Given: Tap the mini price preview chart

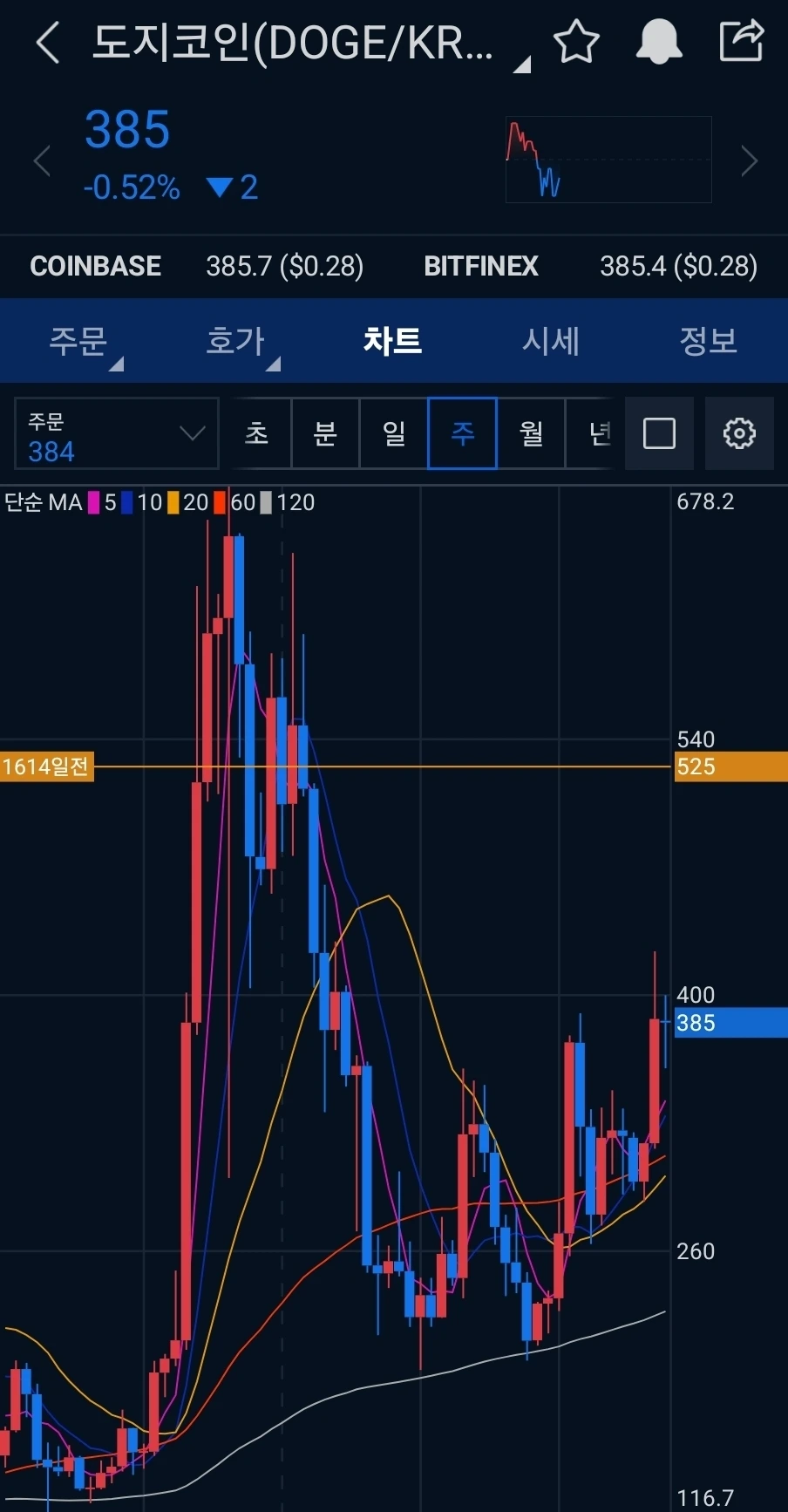Looking at the screenshot, I should point(608,160).
